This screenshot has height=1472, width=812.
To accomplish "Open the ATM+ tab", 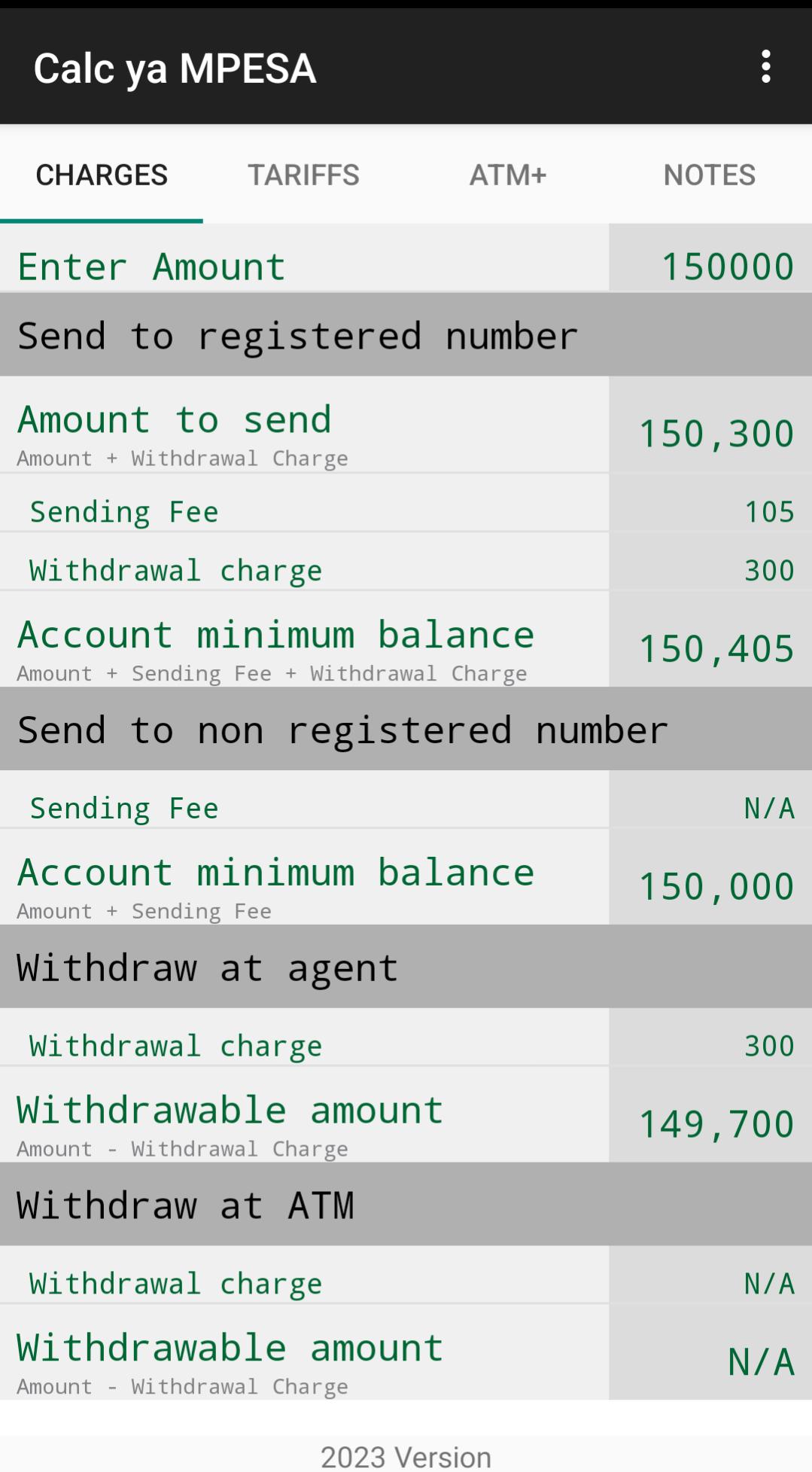I will click(508, 174).
